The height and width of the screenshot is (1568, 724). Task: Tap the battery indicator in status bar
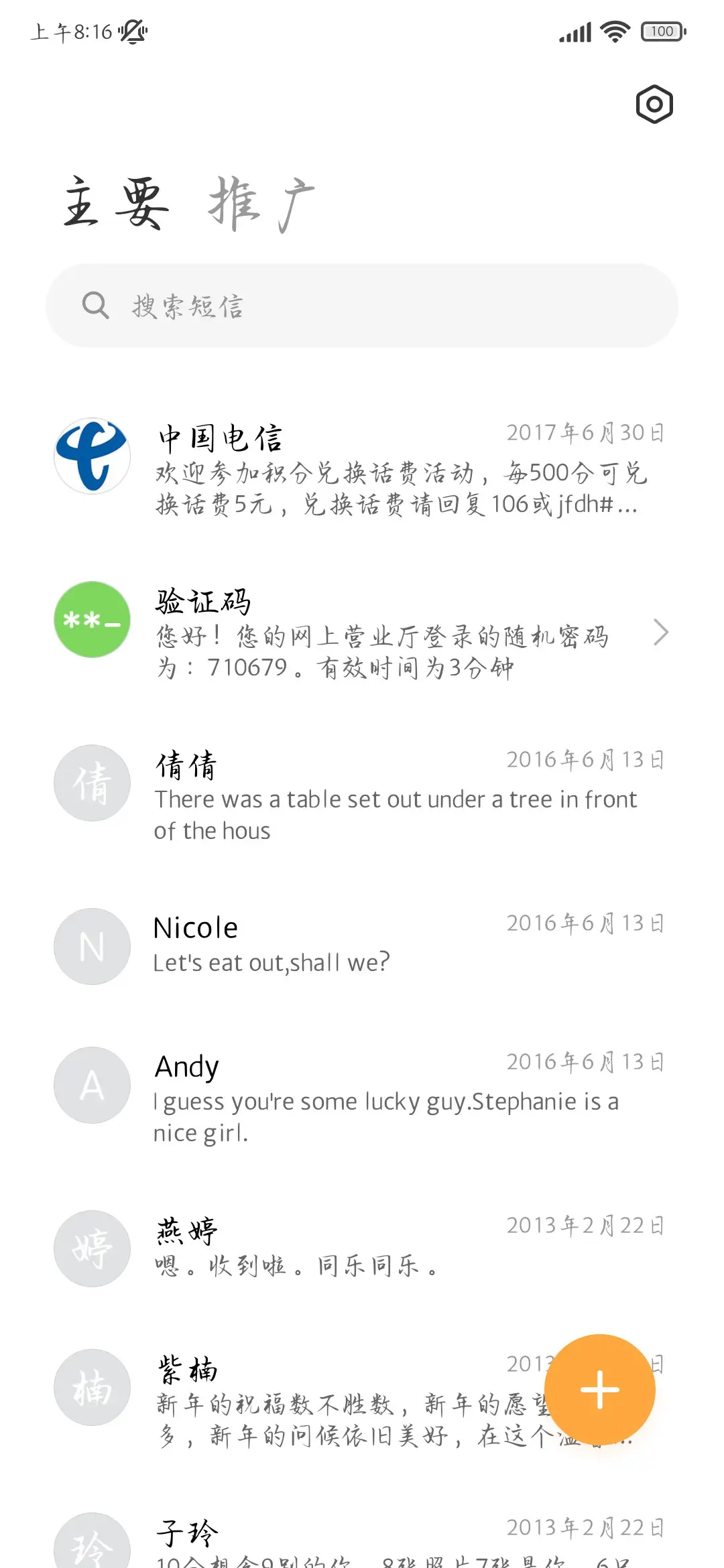click(x=662, y=31)
